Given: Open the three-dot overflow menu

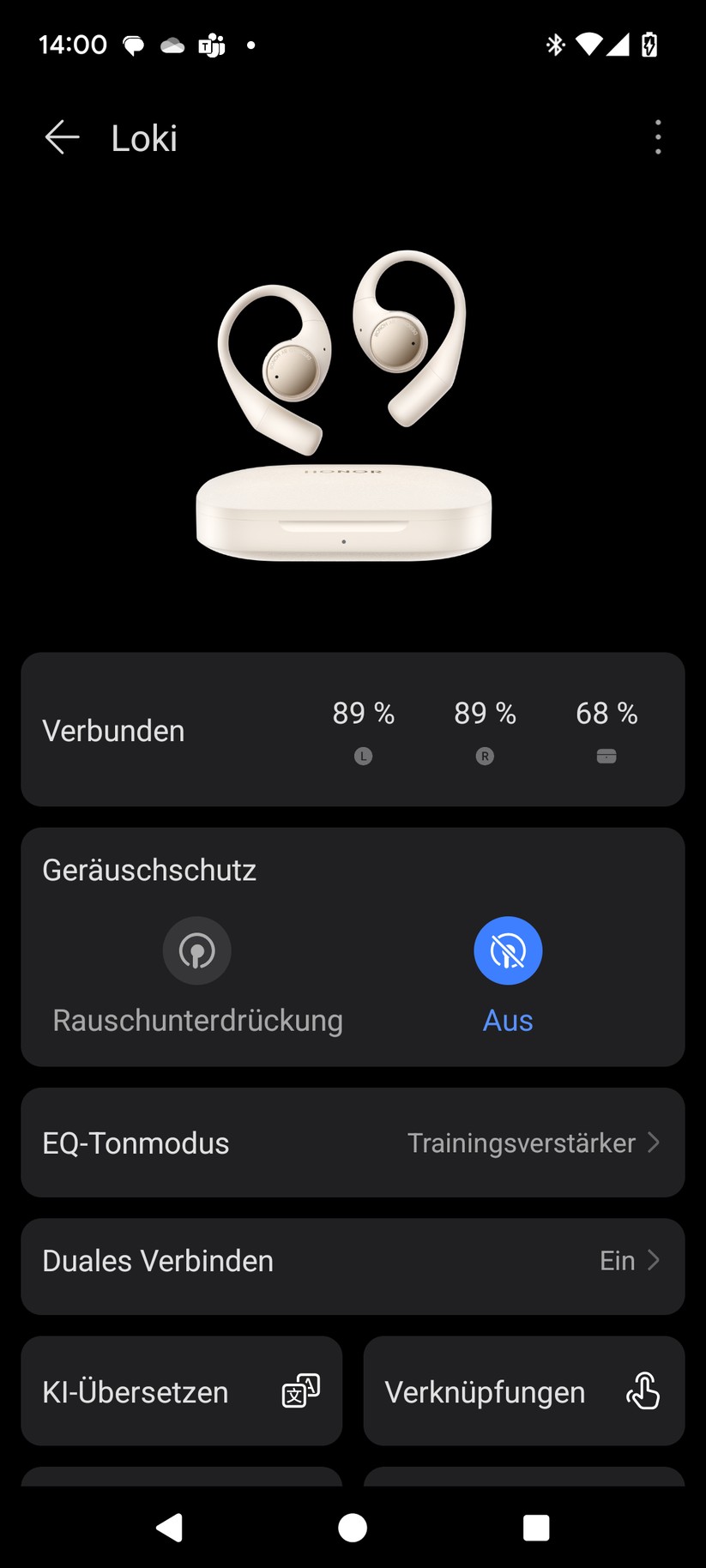Looking at the screenshot, I should coord(658,137).
